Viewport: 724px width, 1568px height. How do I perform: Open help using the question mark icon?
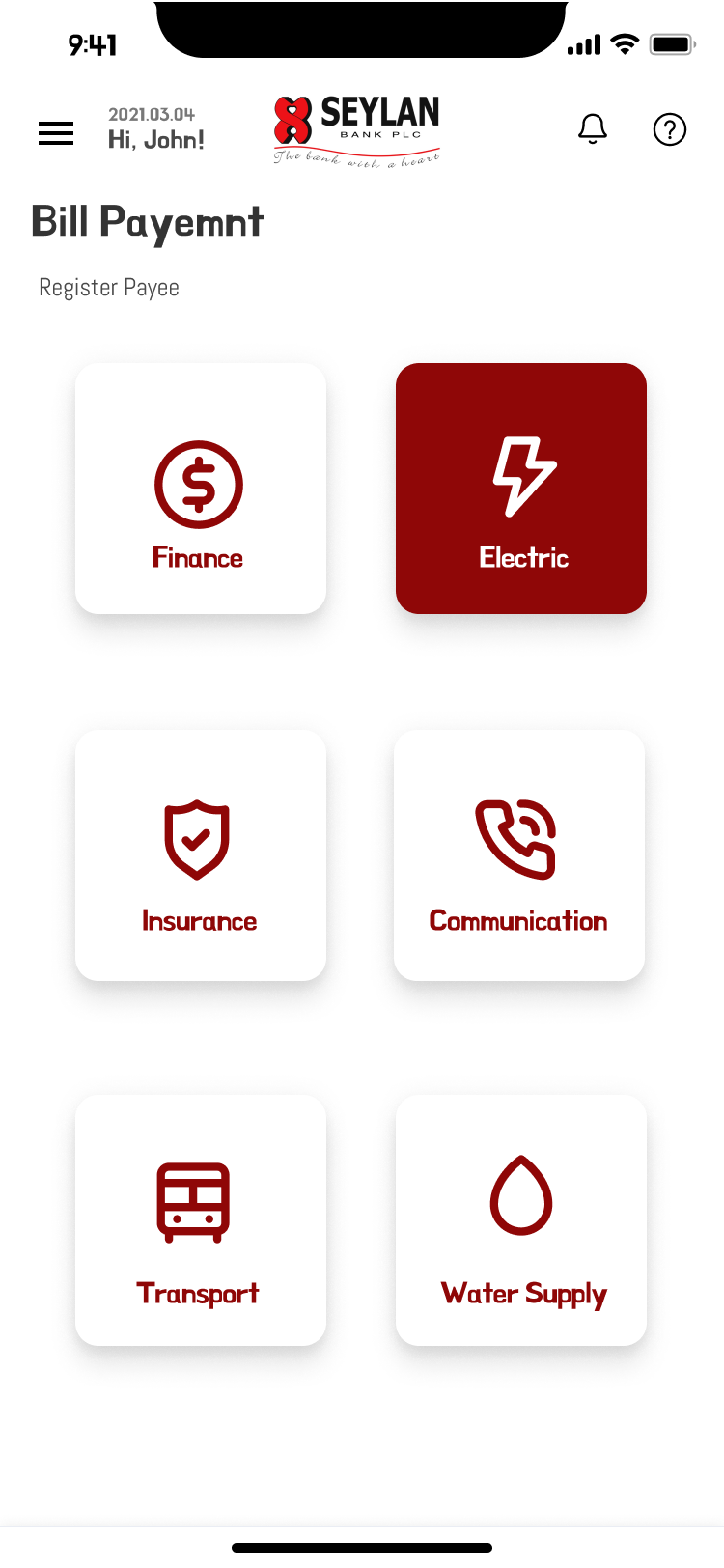[x=670, y=128]
